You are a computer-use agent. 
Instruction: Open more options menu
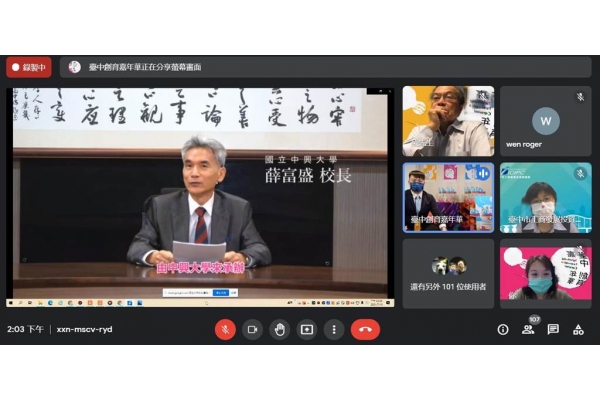pyautogui.click(x=334, y=329)
